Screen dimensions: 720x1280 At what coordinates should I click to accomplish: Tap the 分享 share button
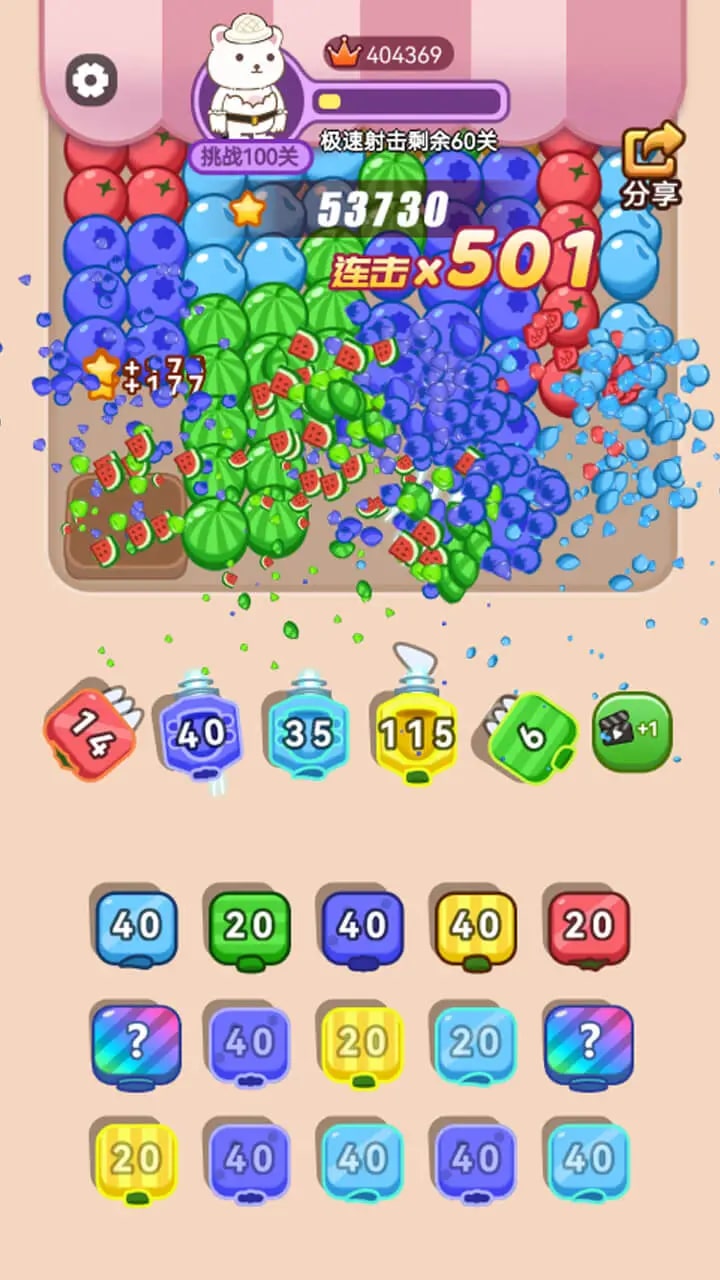[651, 165]
